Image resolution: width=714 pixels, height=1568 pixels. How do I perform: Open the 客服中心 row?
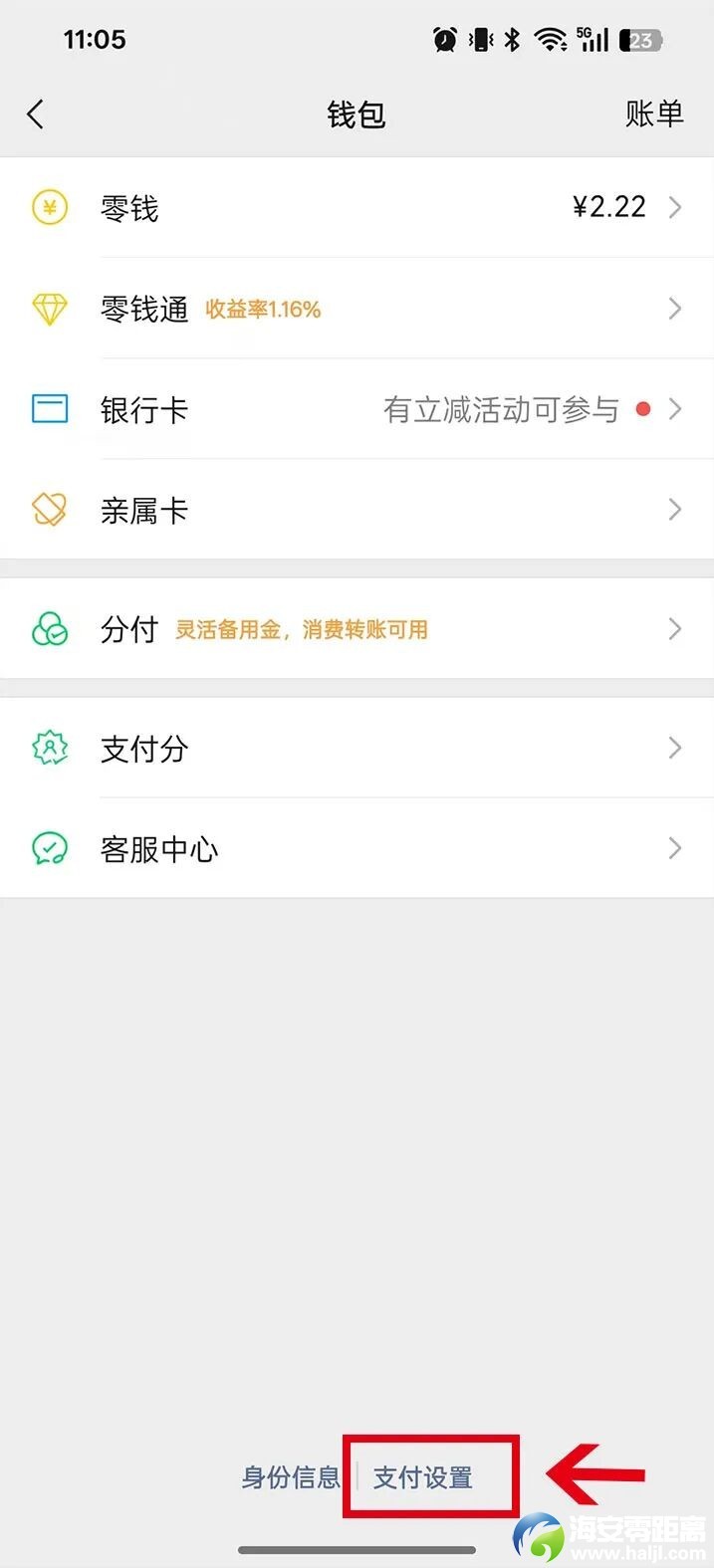coord(357,849)
